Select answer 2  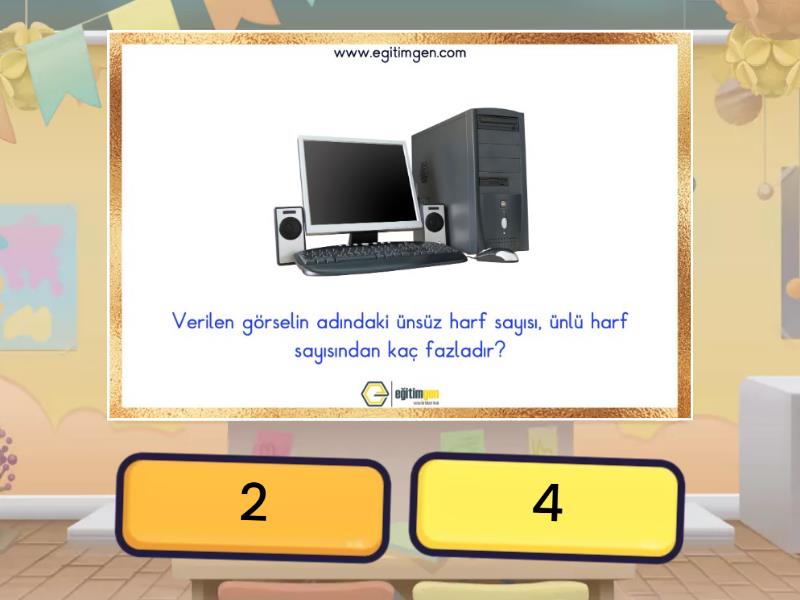coord(253,503)
